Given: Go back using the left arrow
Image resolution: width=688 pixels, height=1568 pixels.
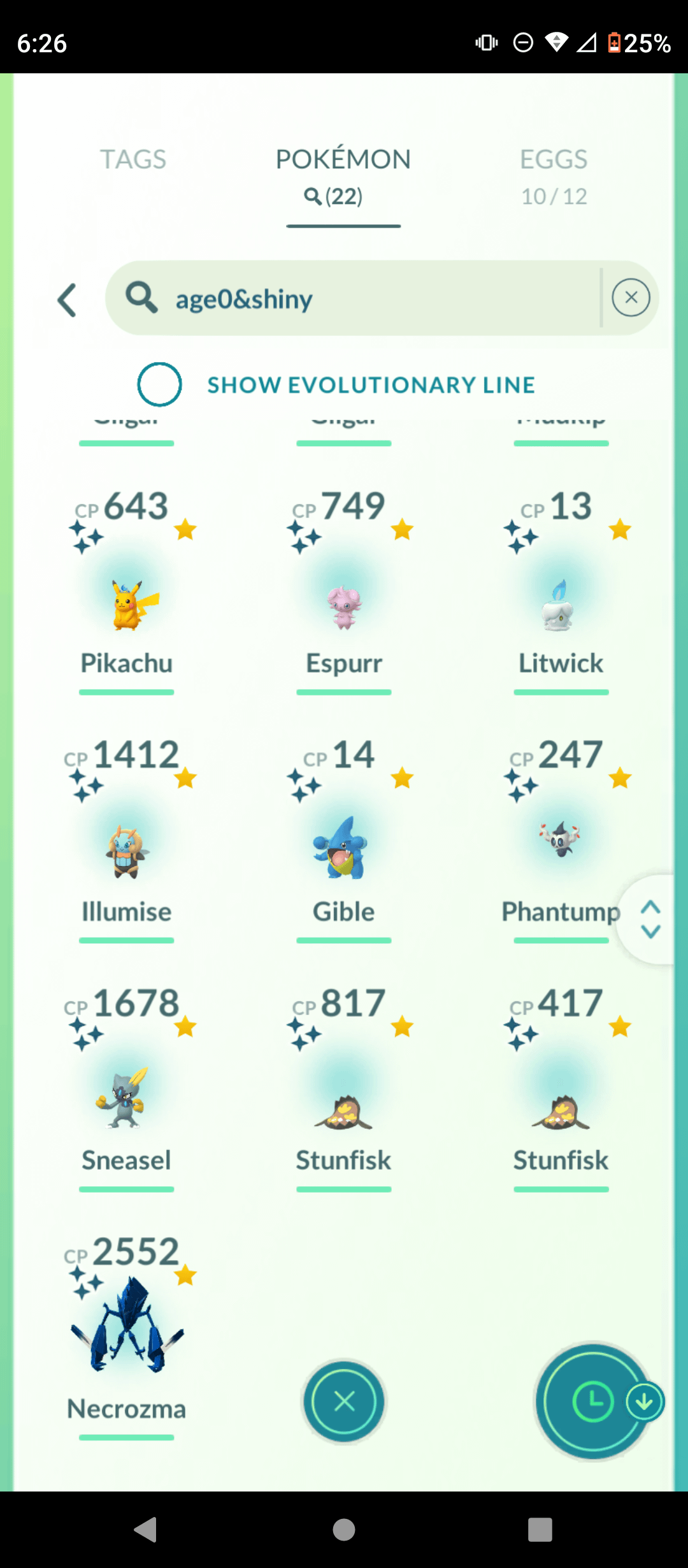Looking at the screenshot, I should pyautogui.click(x=68, y=300).
